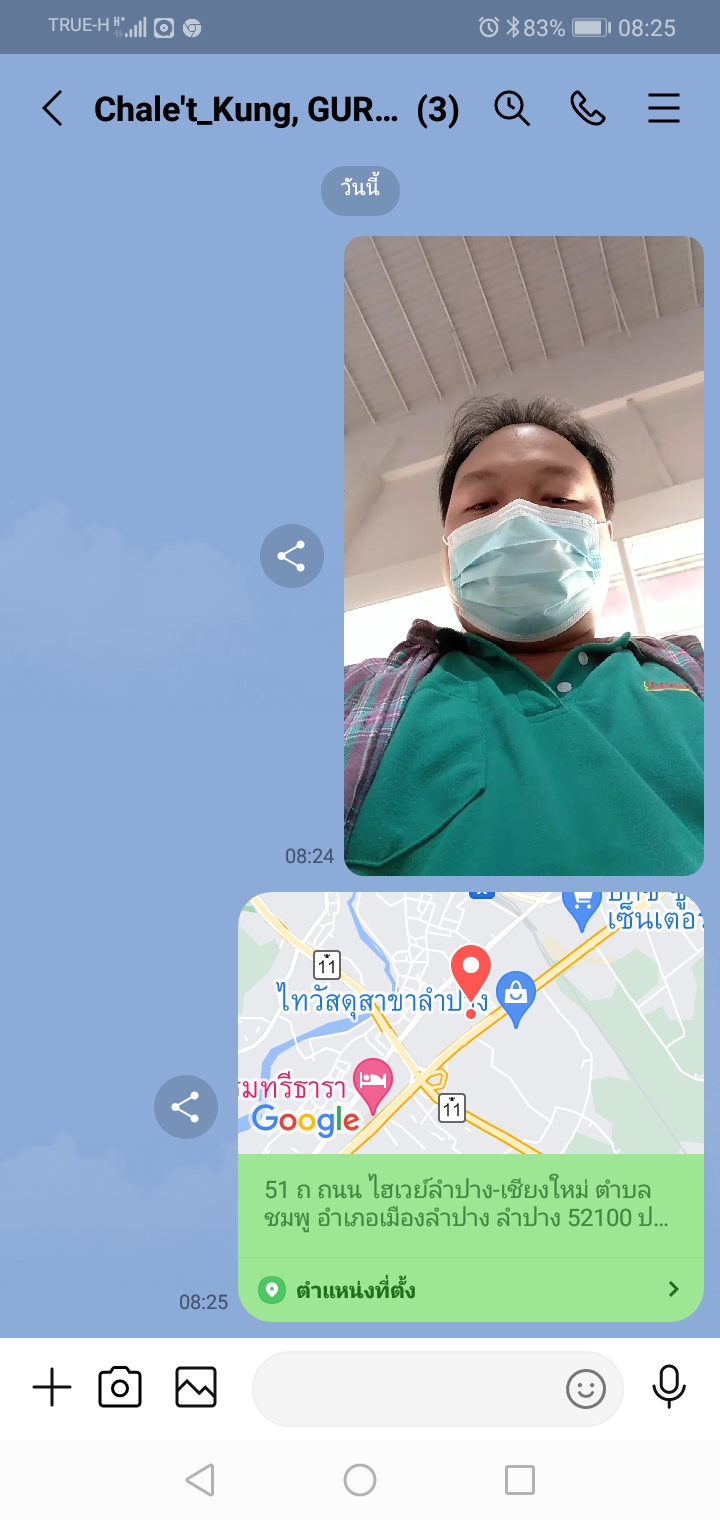Go to the Android home screen
This screenshot has width=720, height=1520.
[x=360, y=1480]
